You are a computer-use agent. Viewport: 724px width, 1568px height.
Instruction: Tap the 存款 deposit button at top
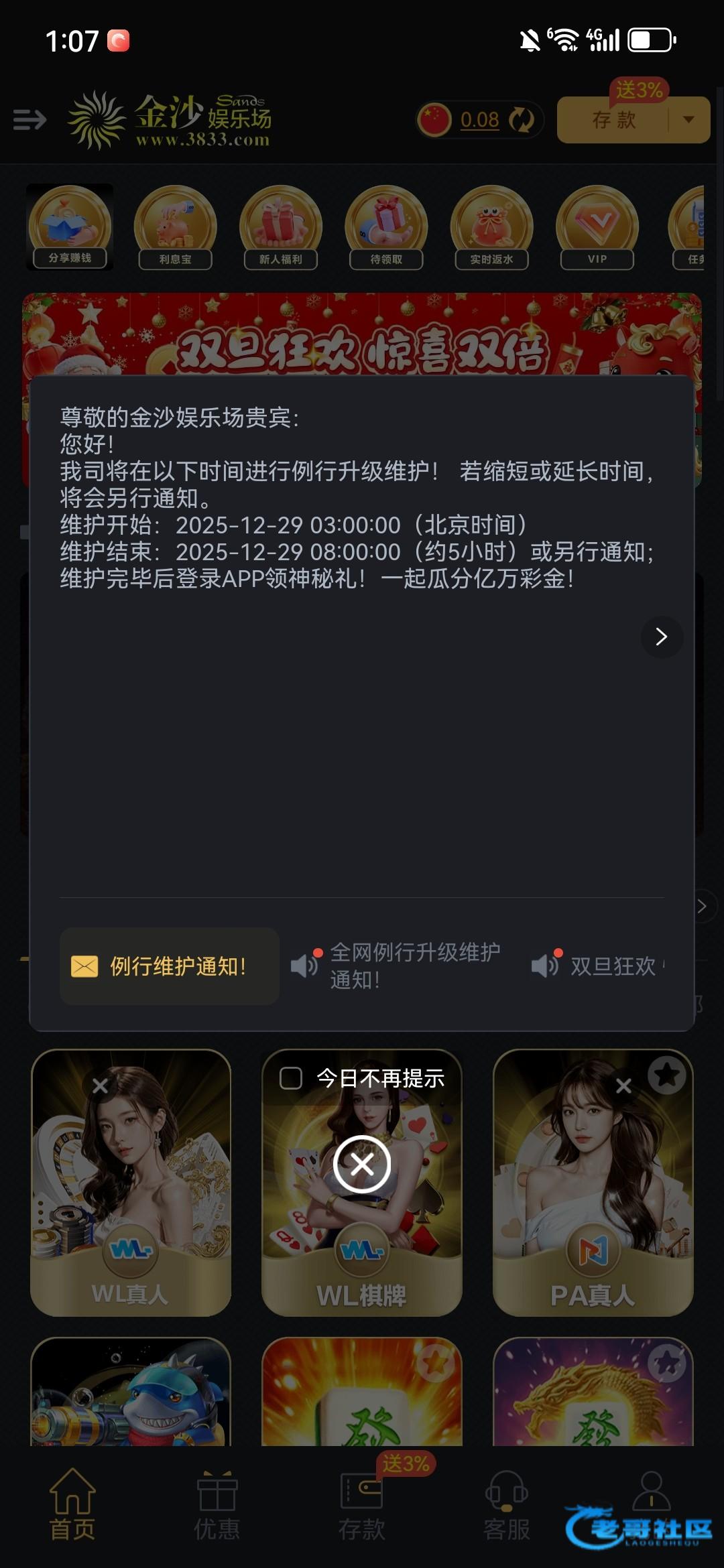613,120
